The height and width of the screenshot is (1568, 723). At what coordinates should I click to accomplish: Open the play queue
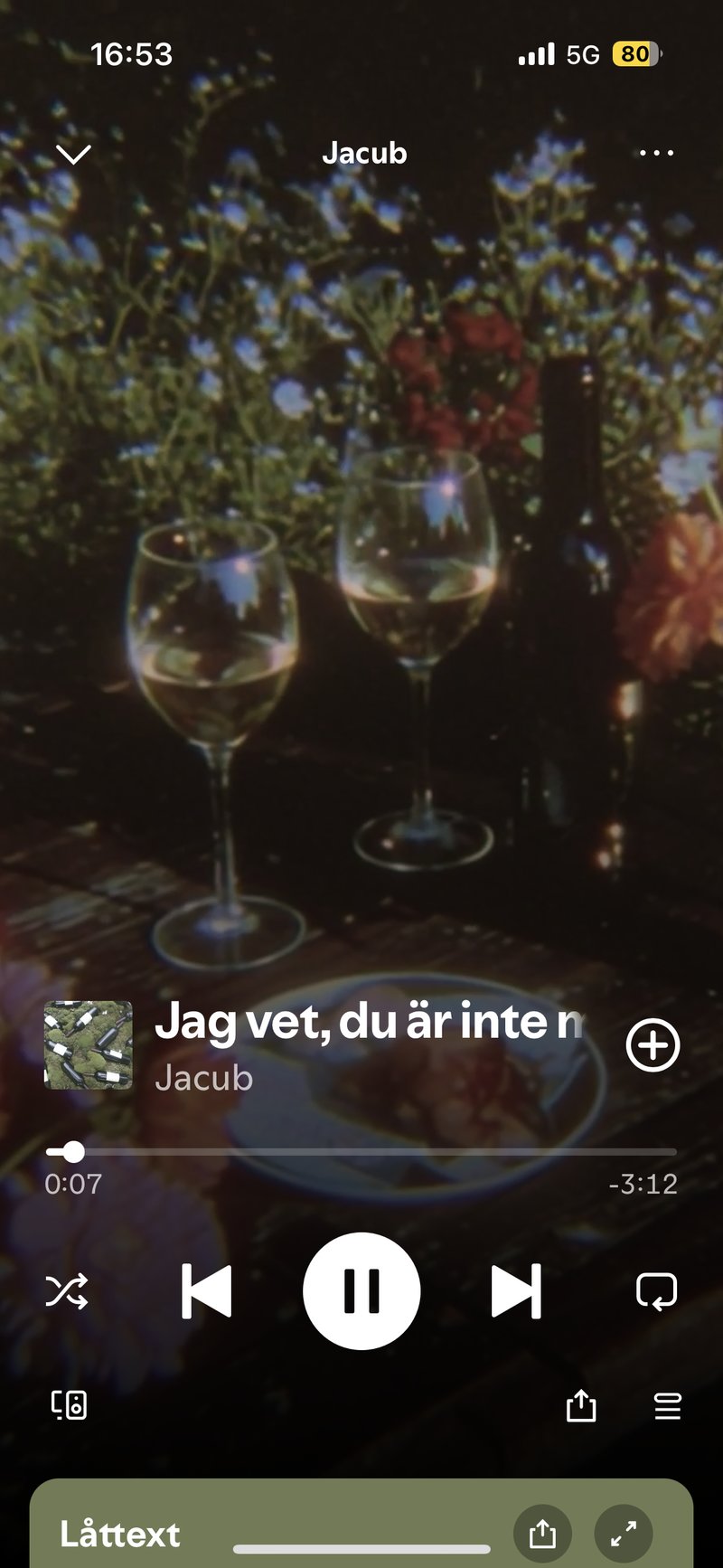pos(667,1406)
